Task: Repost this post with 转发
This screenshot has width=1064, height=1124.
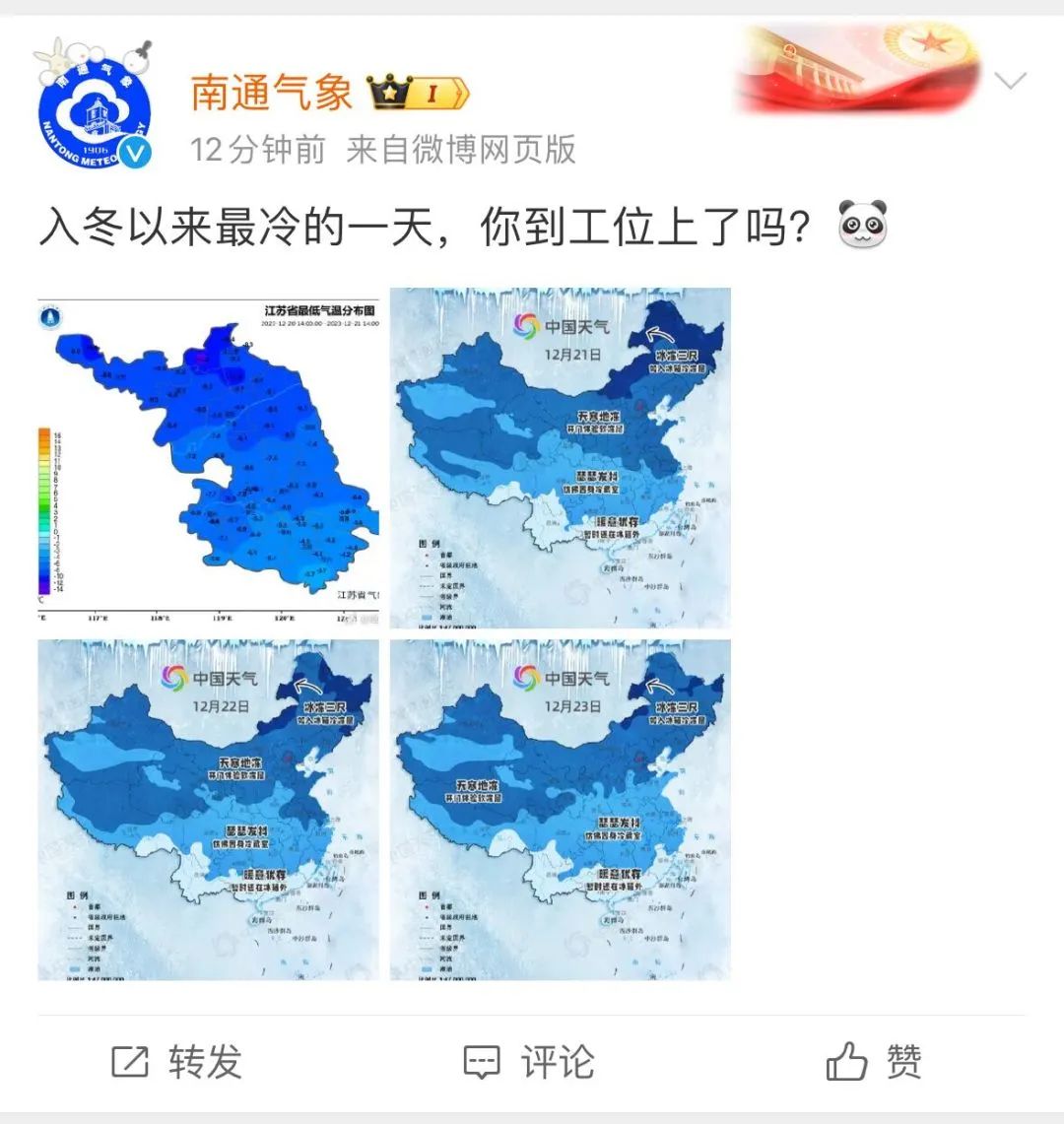Action: pos(177,1062)
